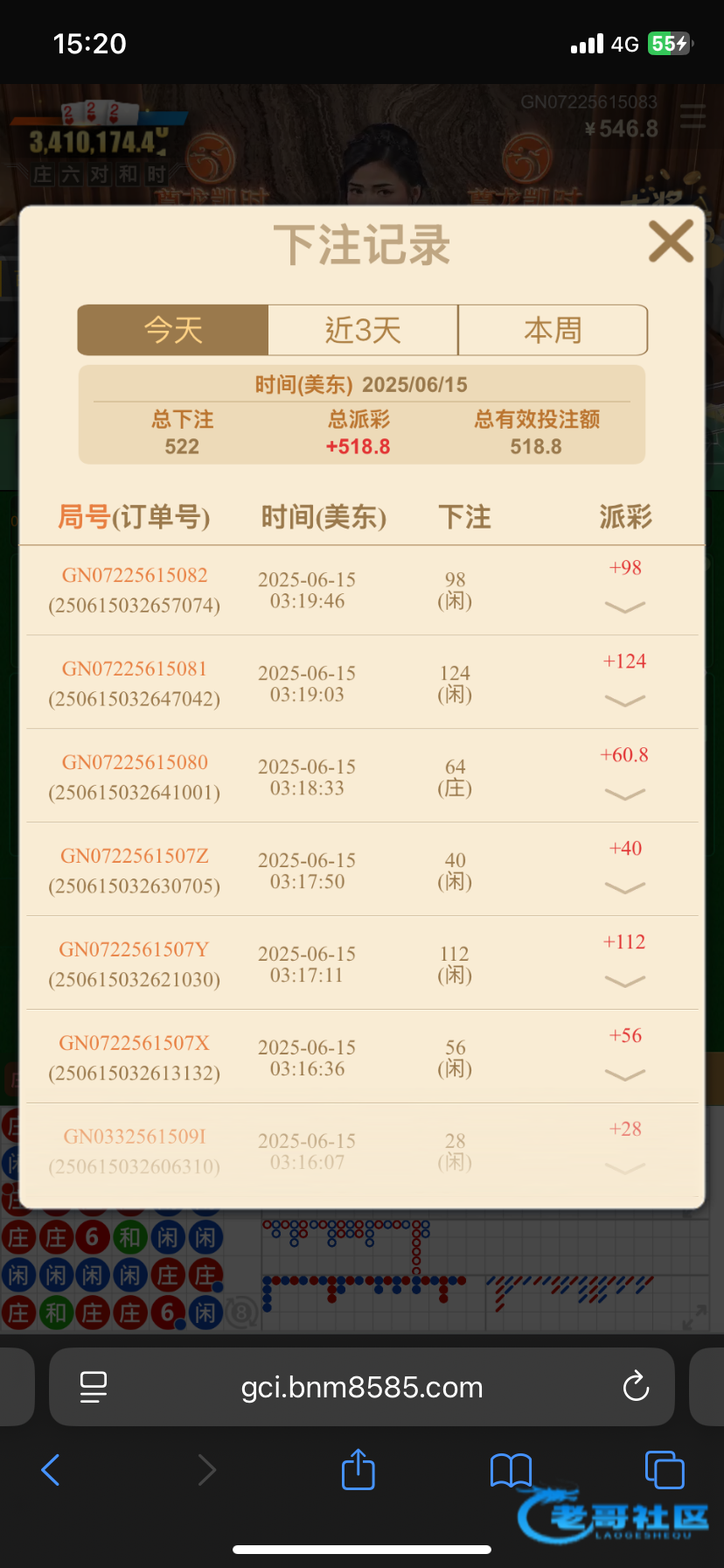Reload the page in Safari
This screenshot has width=724, height=1568.
[636, 1387]
